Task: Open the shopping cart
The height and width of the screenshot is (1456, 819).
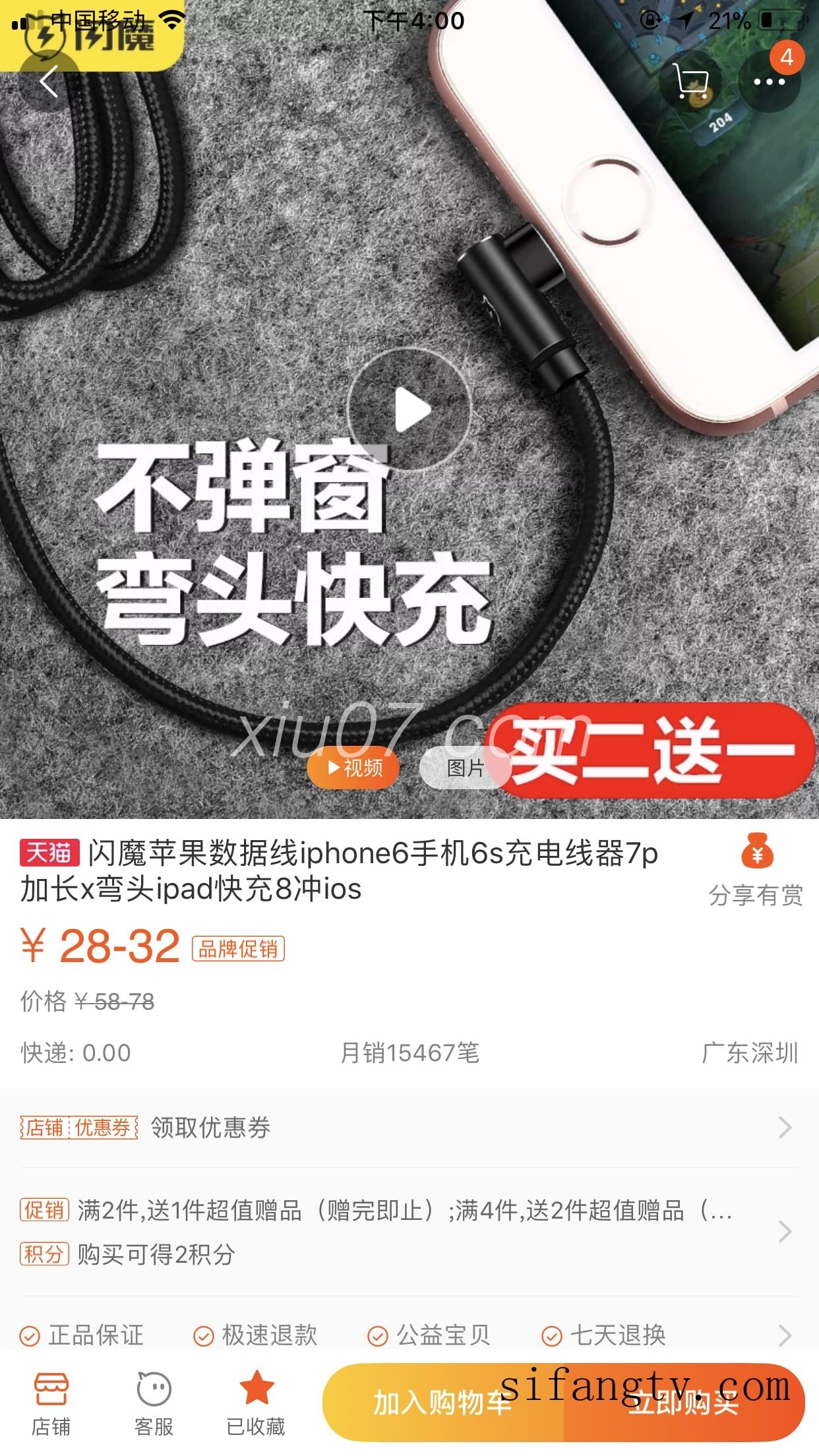Action: pos(690,82)
